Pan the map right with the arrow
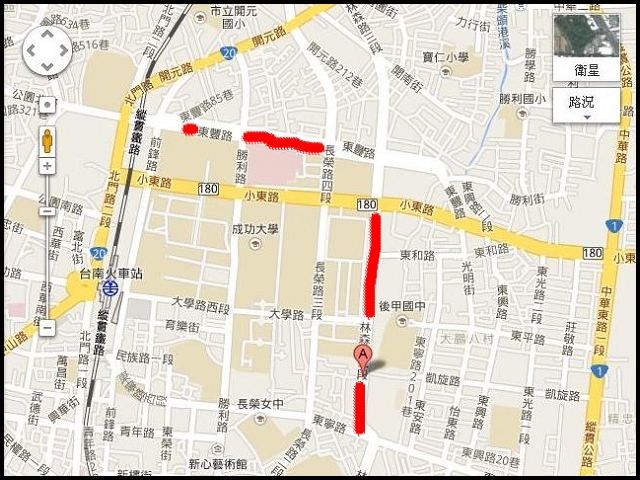Viewport: 640px width, 480px height. click(63, 49)
